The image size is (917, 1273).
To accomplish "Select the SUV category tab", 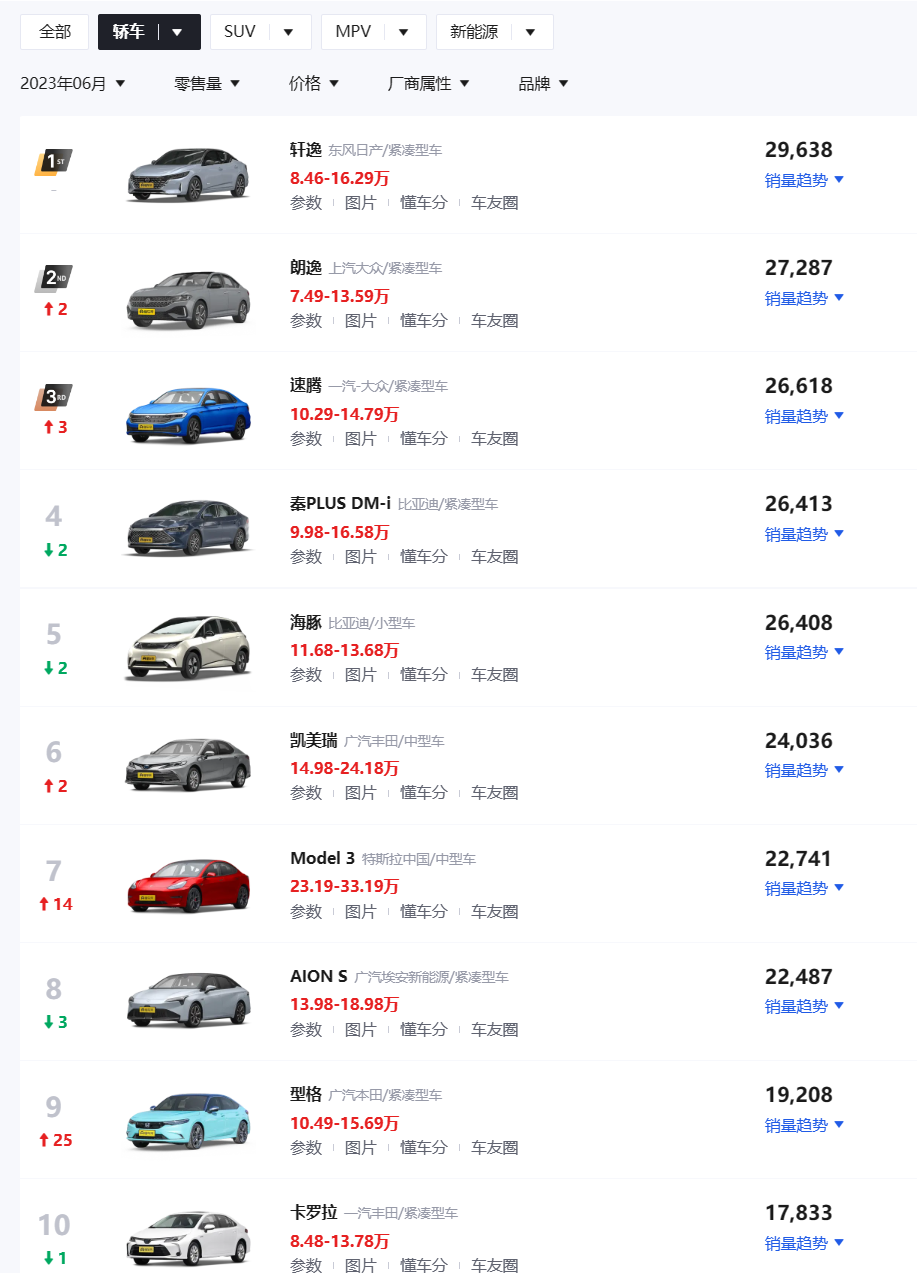I will coord(240,32).
